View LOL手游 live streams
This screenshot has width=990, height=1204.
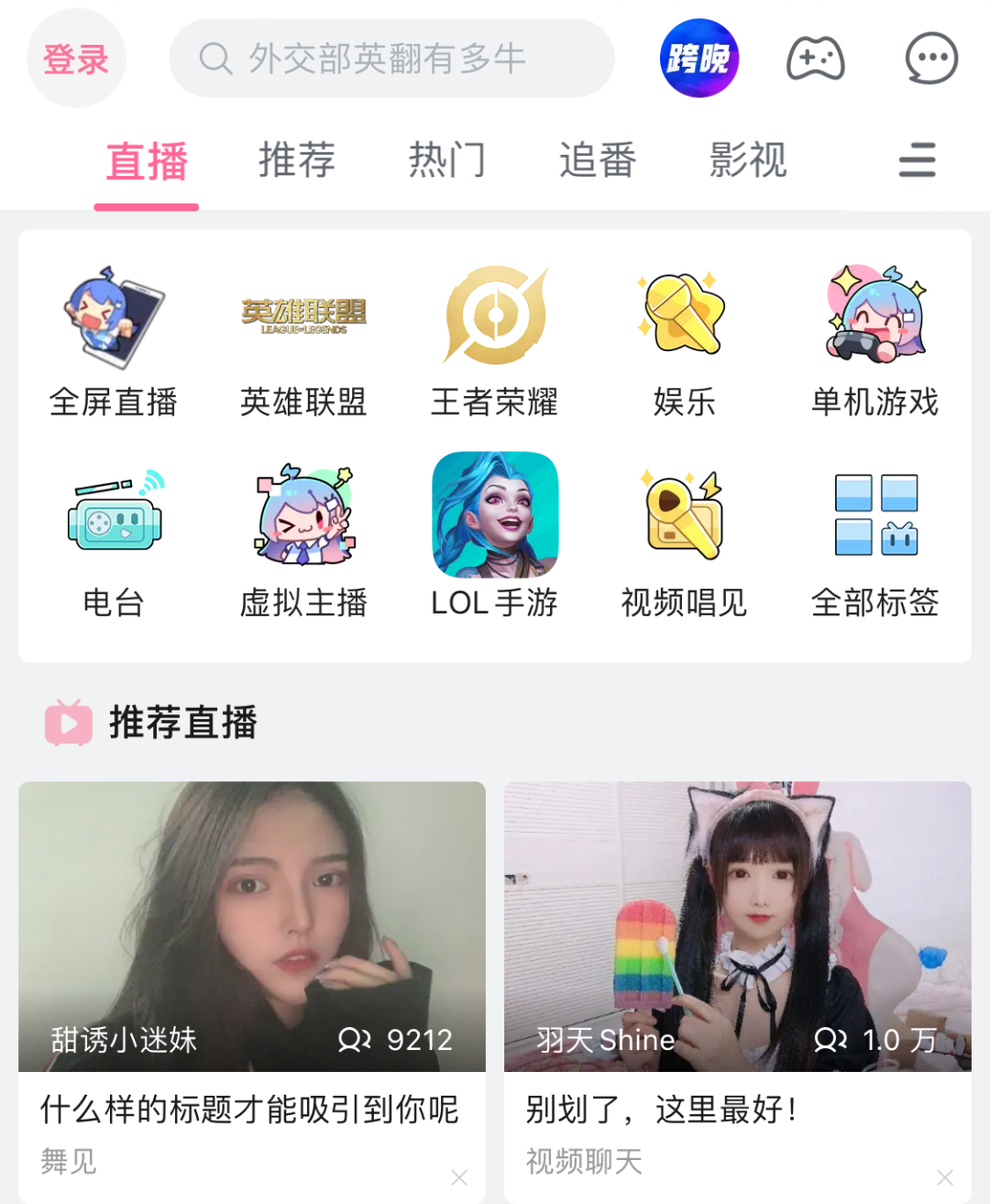(x=494, y=541)
